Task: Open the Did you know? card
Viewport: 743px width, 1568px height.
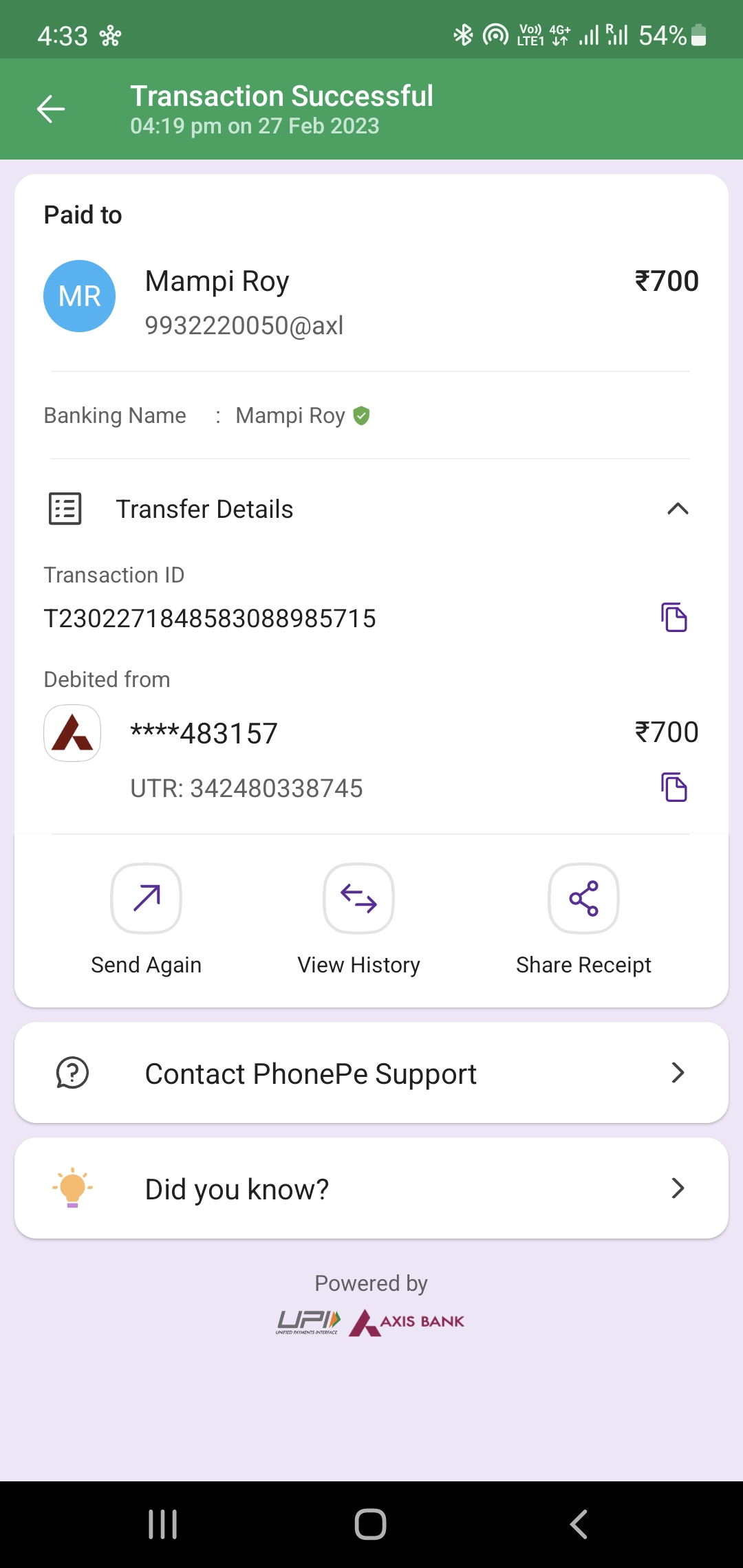Action: (x=371, y=1188)
